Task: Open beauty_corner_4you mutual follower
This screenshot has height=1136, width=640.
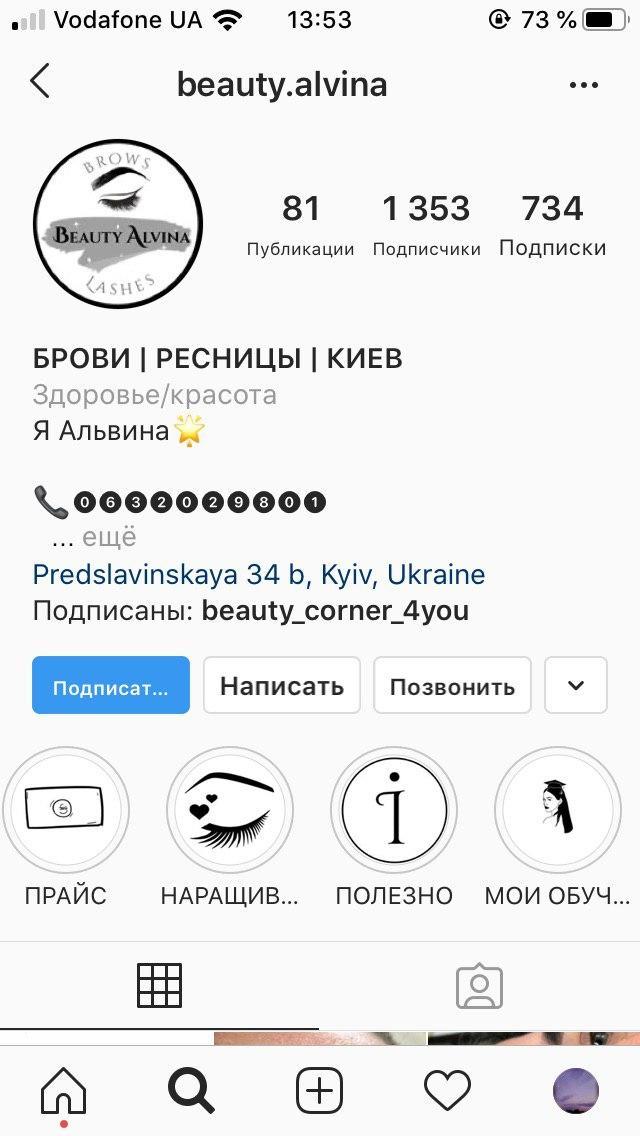Action: 335,611
